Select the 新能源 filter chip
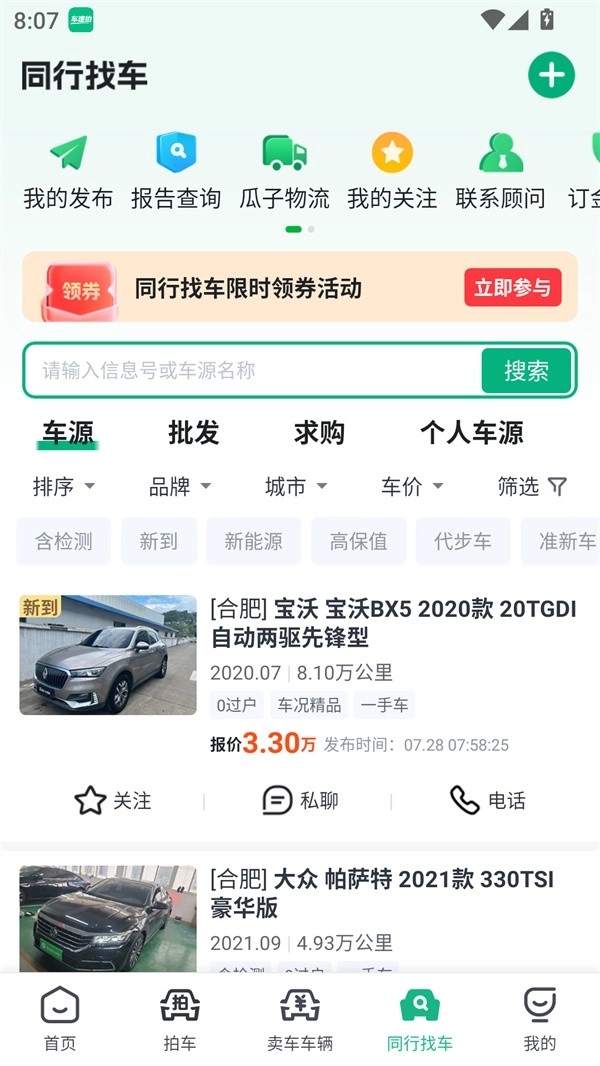The width and height of the screenshot is (600, 1066). [253, 541]
